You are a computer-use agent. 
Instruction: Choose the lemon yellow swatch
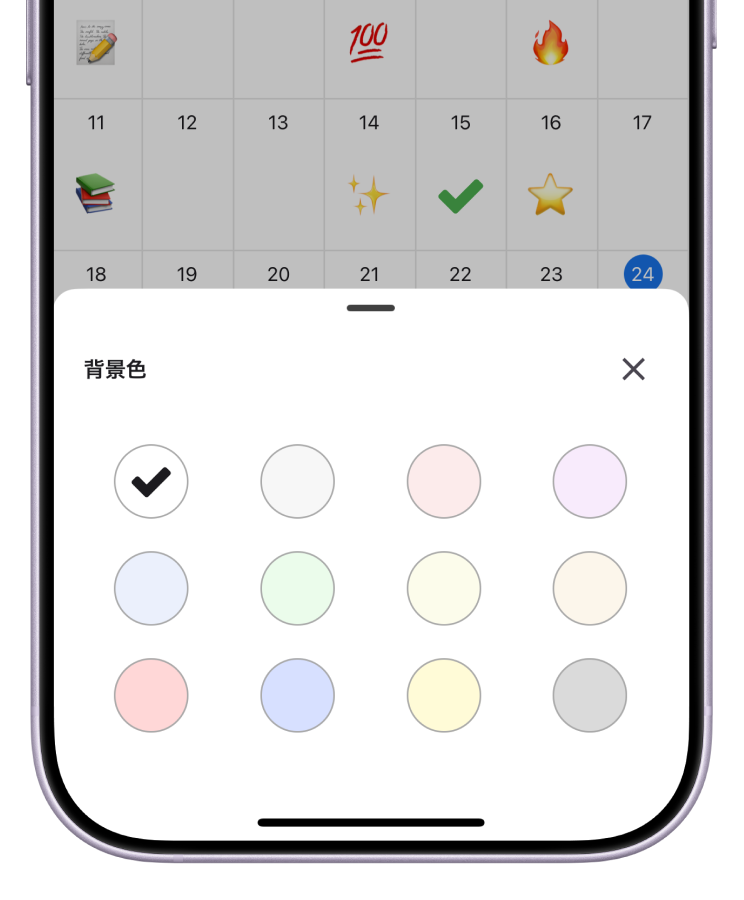tap(444, 695)
